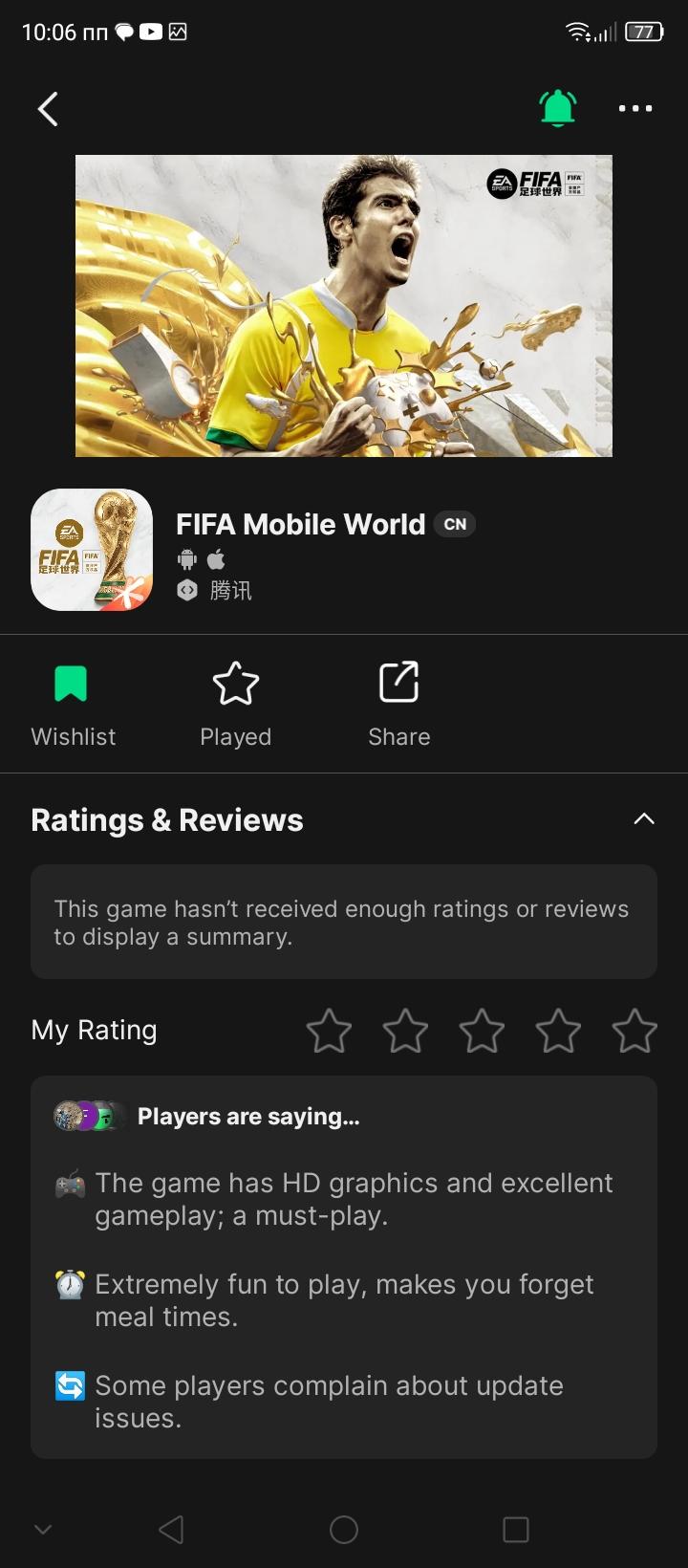Image resolution: width=688 pixels, height=1568 pixels.
Task: Open the Players are saying summary card
Action: (x=344, y=1267)
